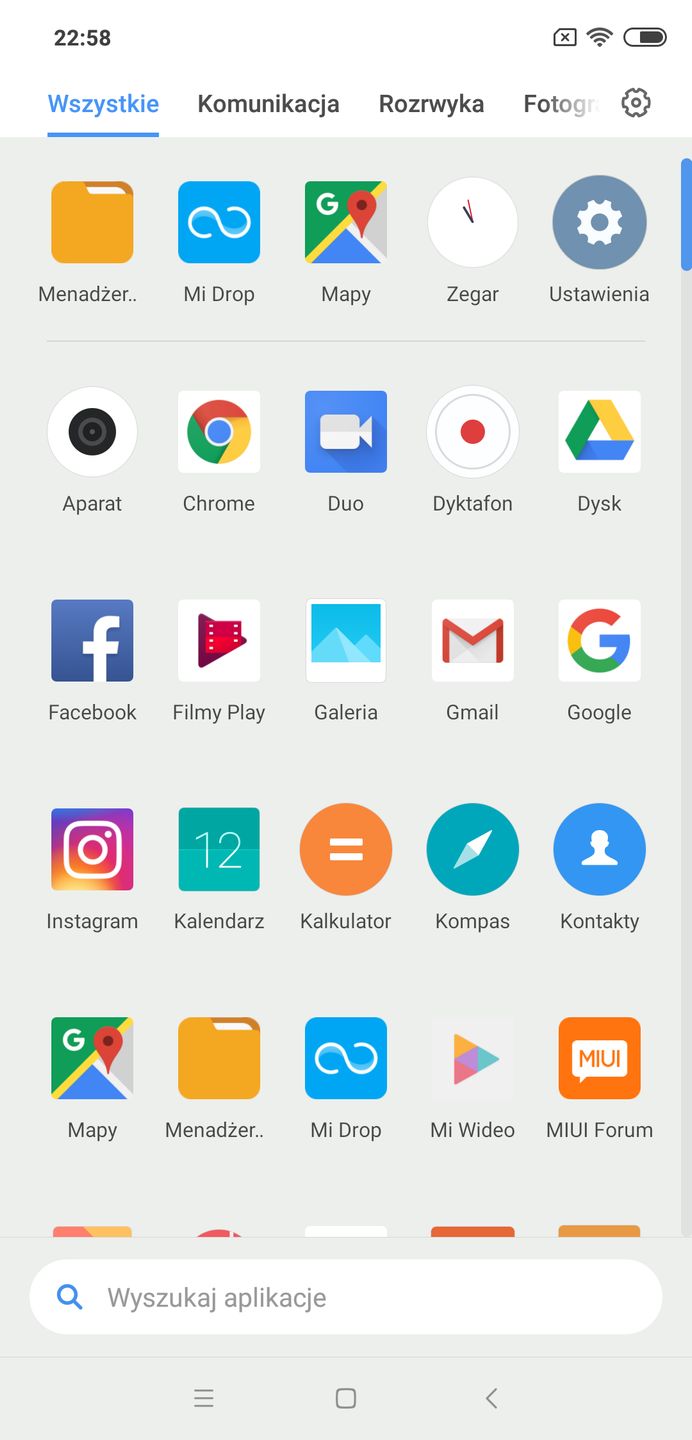Open Instagram
This screenshot has height=1440, width=692.
92,850
